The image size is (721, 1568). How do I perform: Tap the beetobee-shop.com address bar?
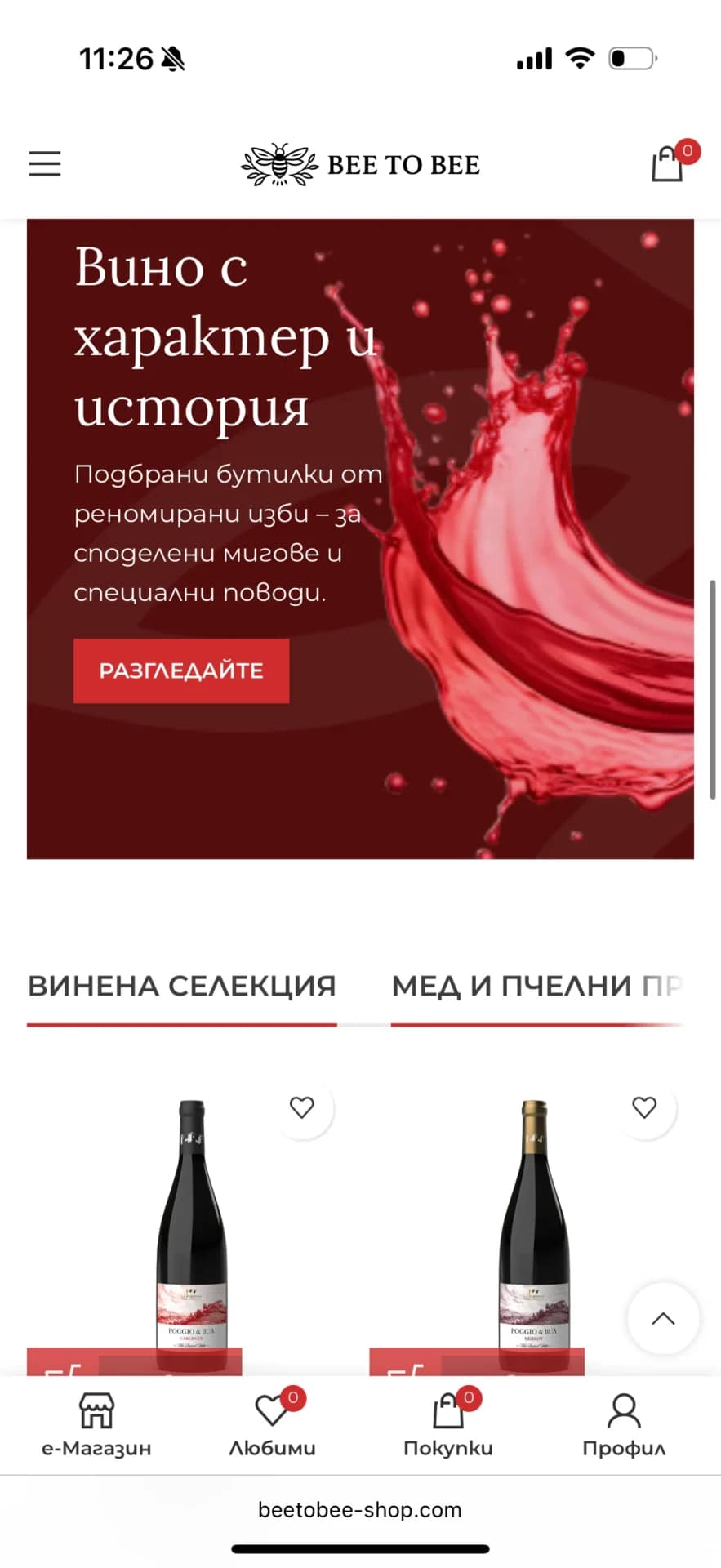pos(360,1509)
